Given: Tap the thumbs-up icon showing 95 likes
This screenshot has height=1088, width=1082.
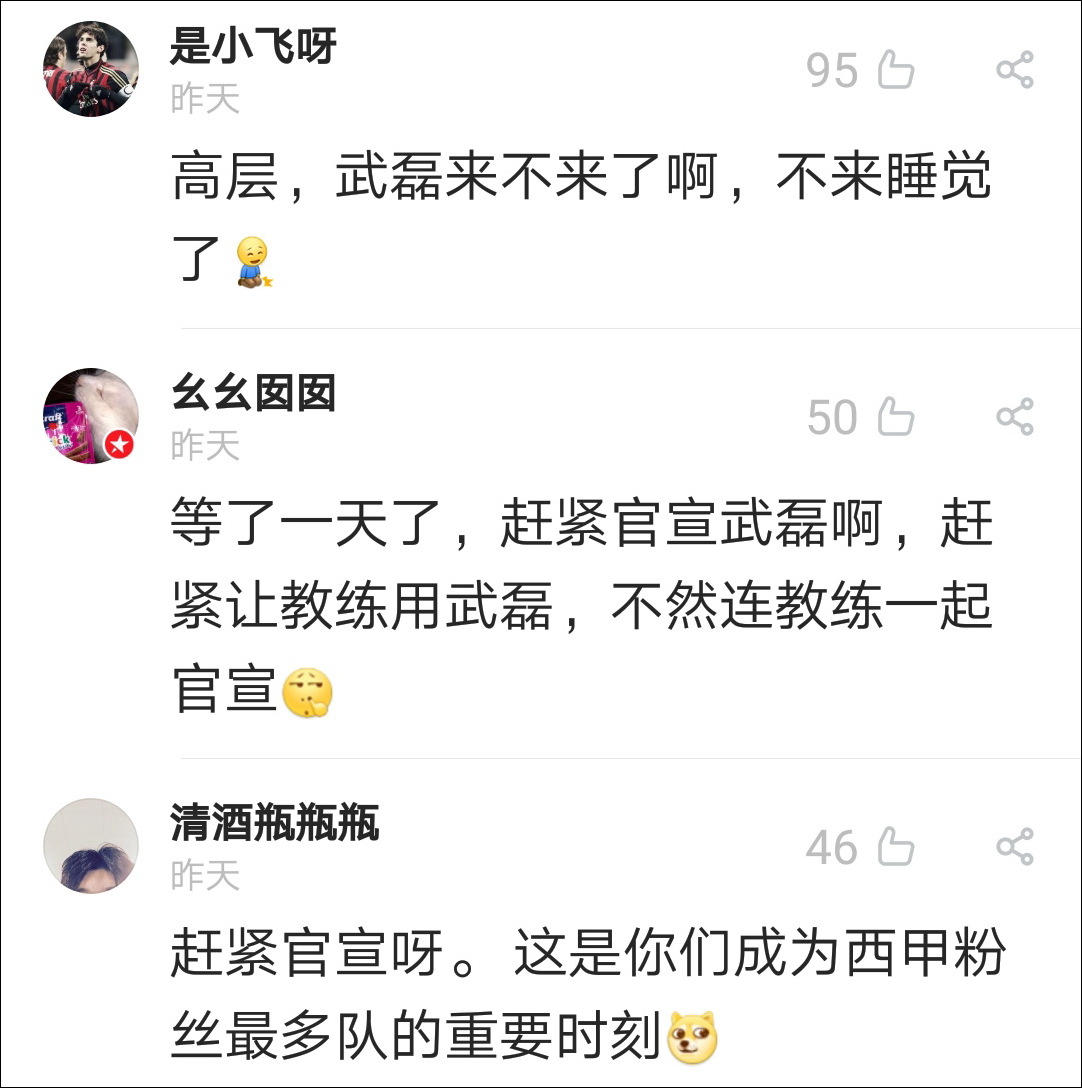Looking at the screenshot, I should pos(897,71).
